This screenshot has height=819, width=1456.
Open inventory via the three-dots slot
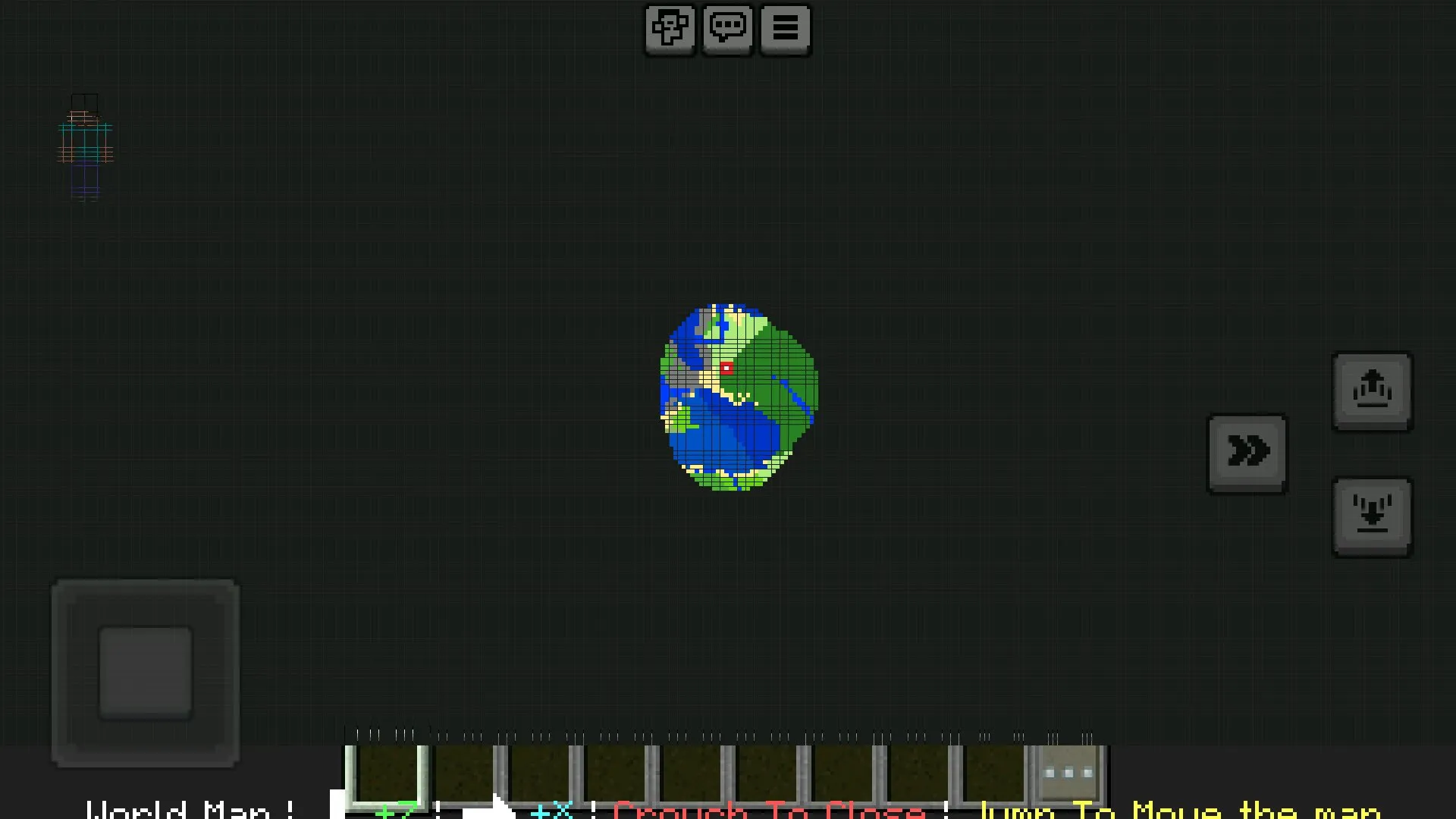[x=1068, y=773]
